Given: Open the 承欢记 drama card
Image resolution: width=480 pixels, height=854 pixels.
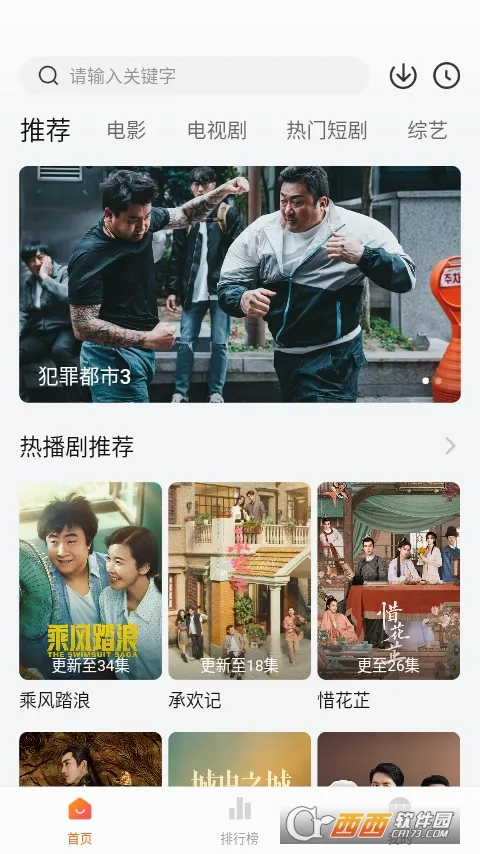Looking at the screenshot, I should coord(239,581).
